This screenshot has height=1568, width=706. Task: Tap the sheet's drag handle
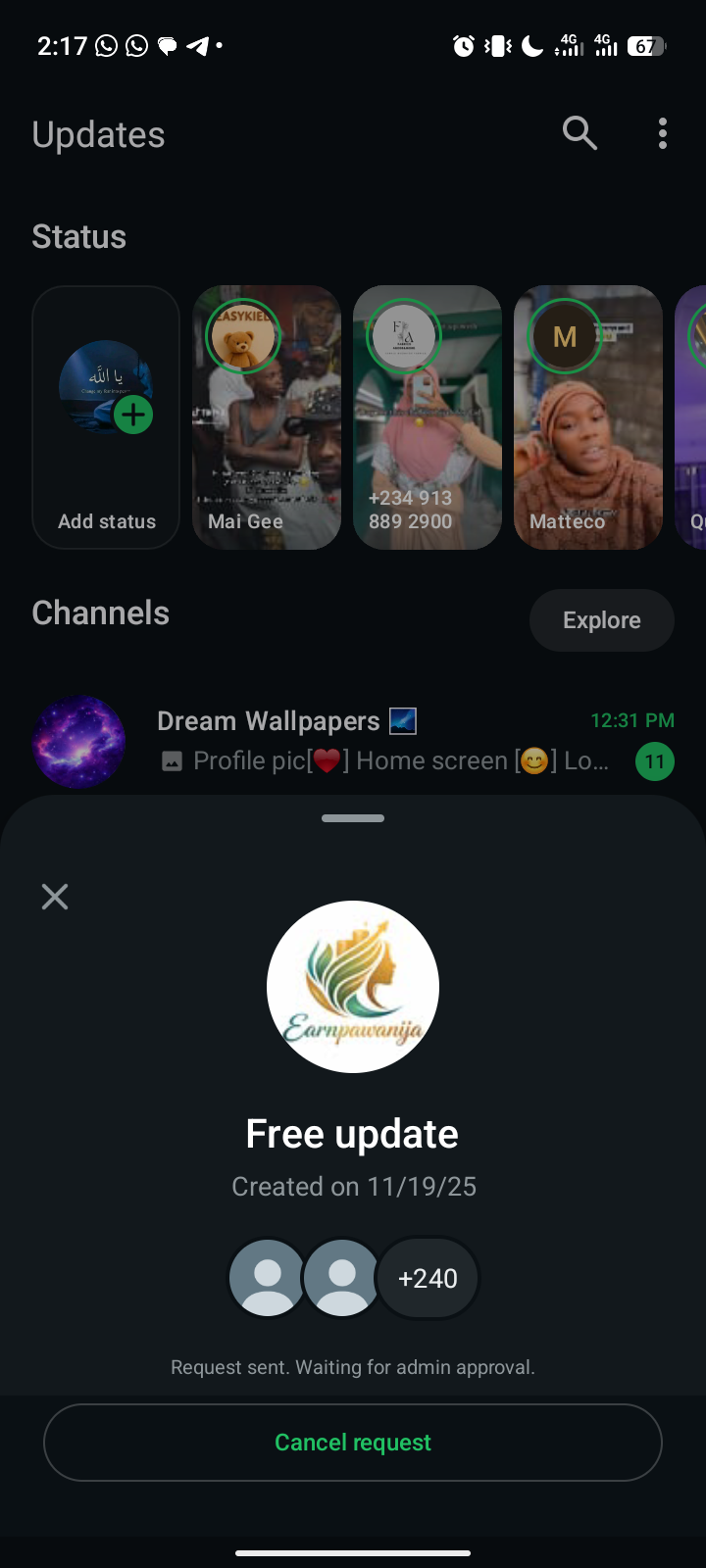click(x=353, y=818)
